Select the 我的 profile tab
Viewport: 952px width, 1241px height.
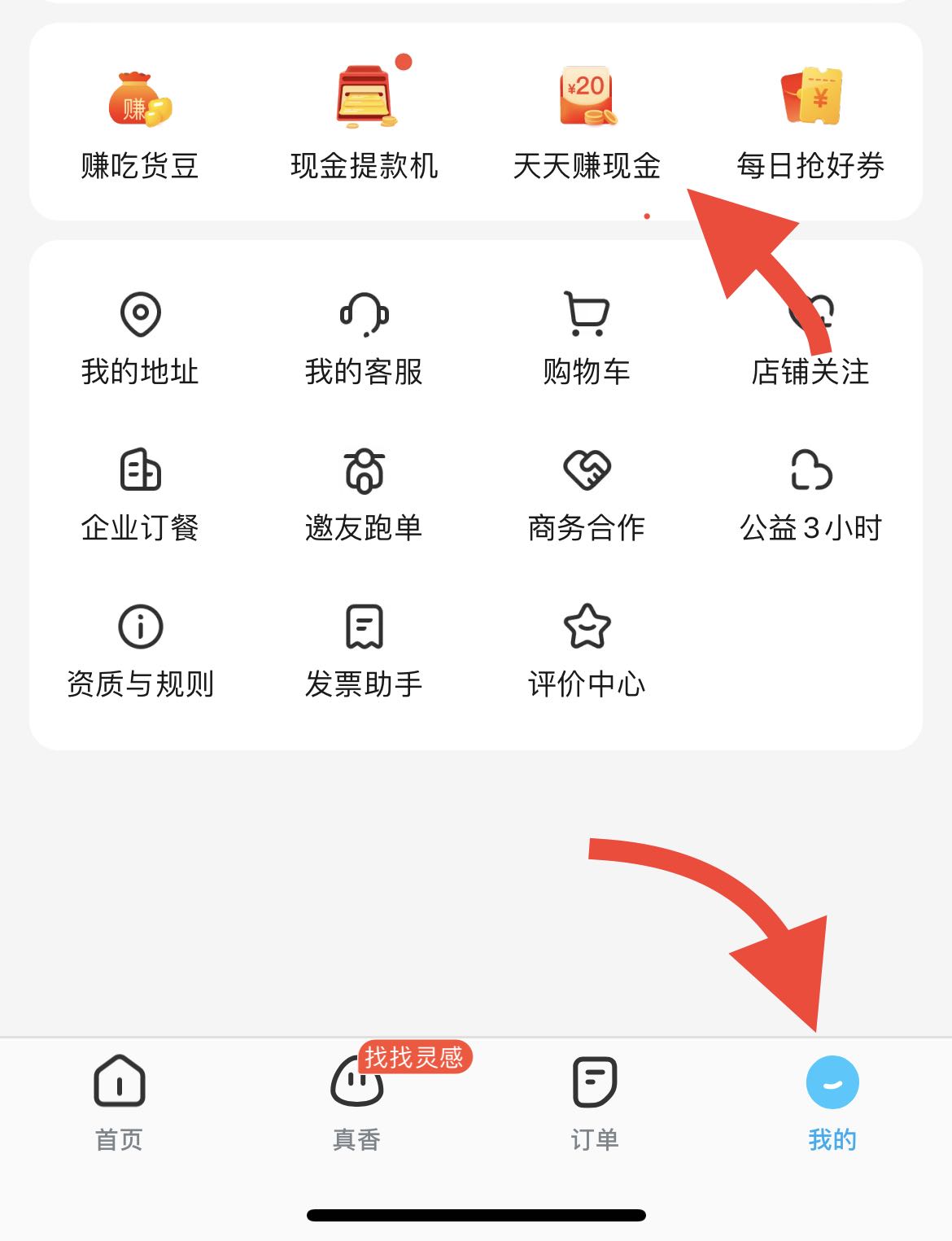(832, 1103)
